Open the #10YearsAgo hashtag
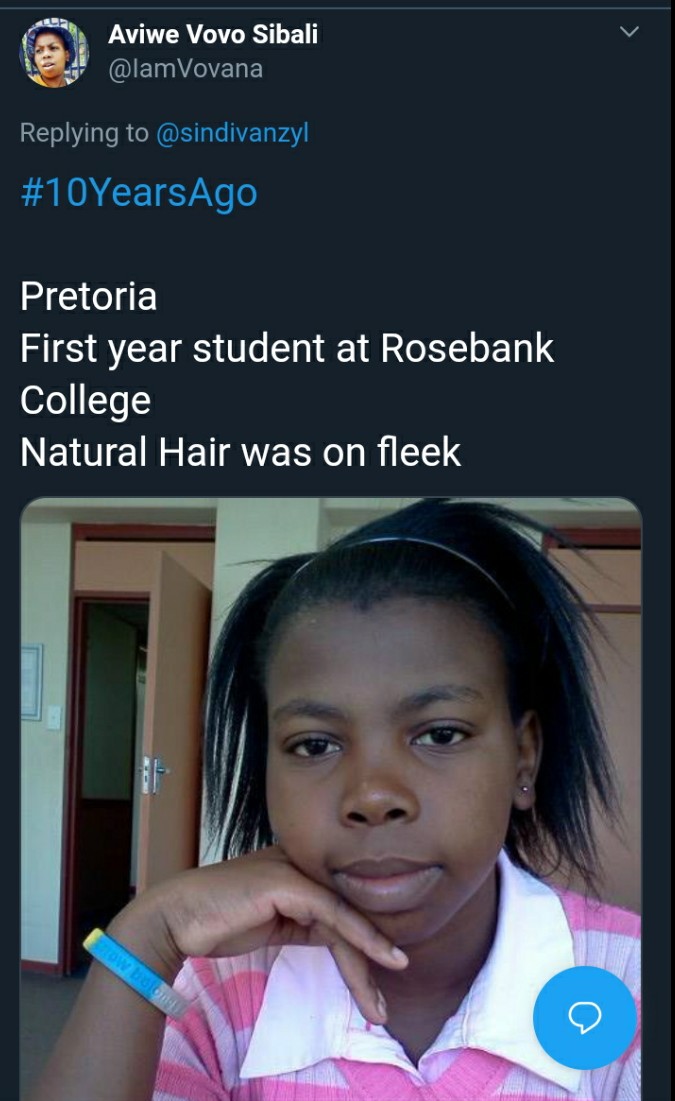This screenshot has width=675, height=1101. pos(139,193)
